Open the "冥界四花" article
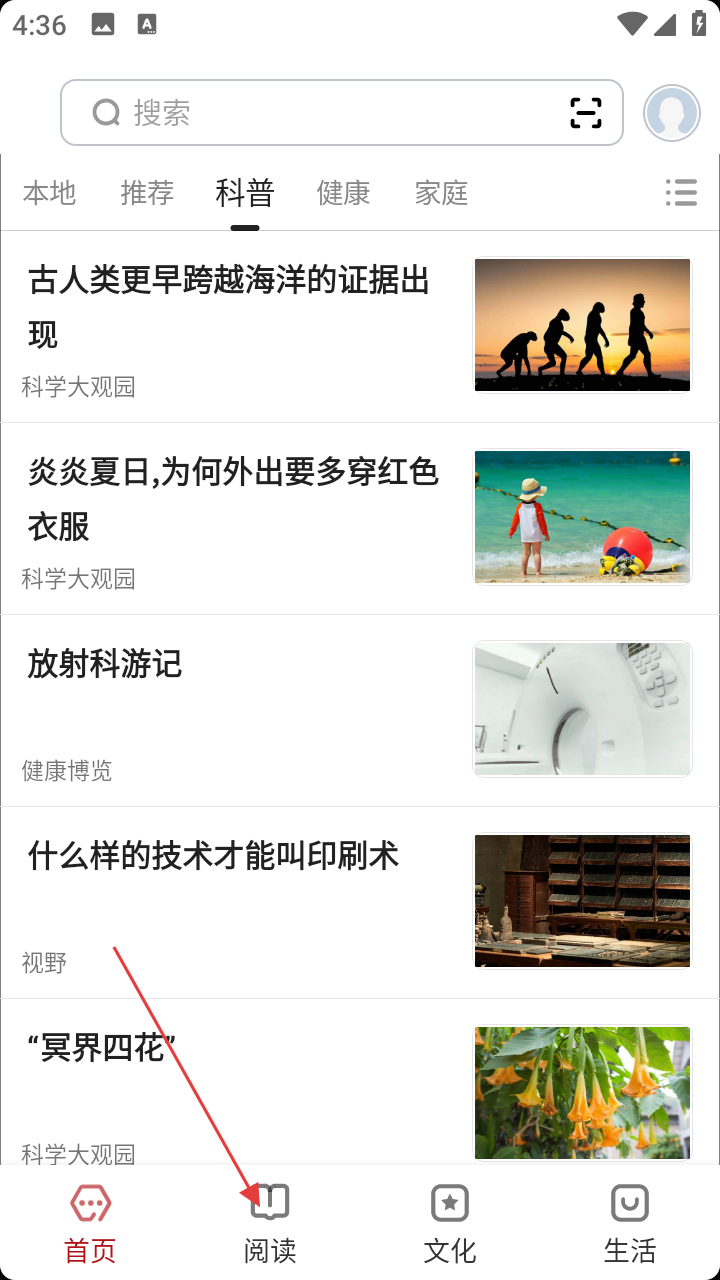This screenshot has height=1280, width=720. point(360,1082)
